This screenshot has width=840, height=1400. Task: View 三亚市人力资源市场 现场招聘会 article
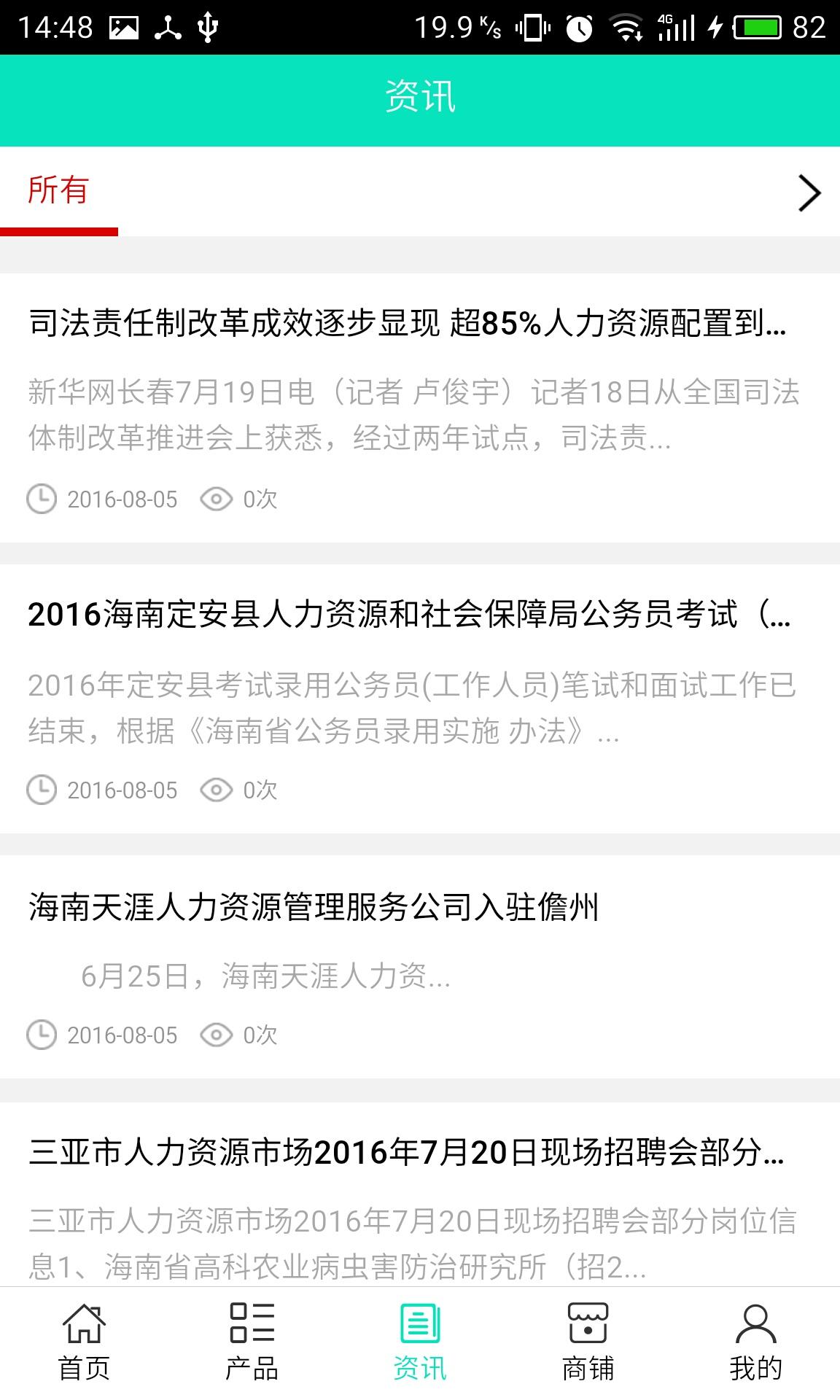point(406,1154)
